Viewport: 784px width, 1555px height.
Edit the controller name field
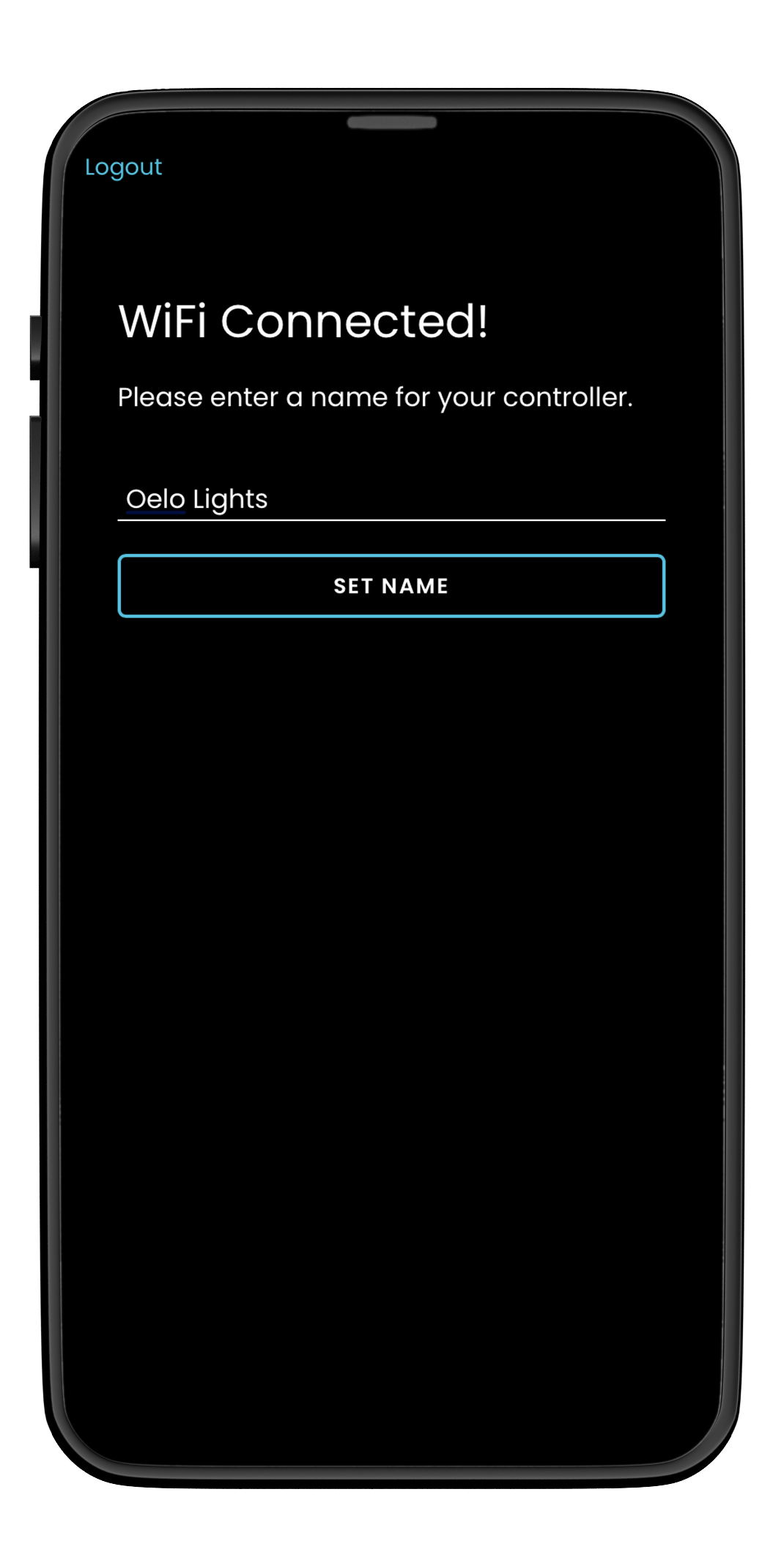391,499
